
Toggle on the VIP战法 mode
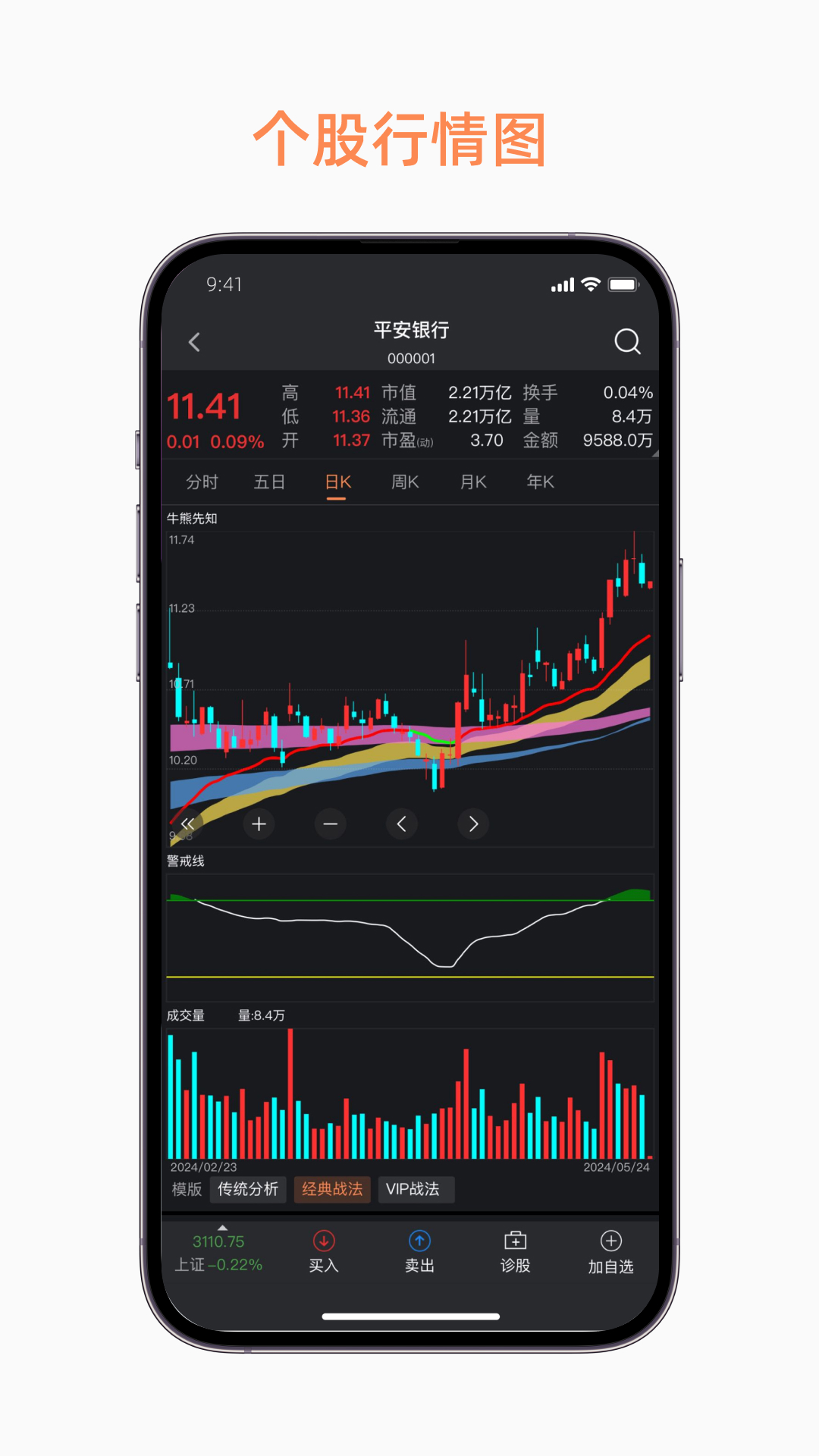[416, 1189]
